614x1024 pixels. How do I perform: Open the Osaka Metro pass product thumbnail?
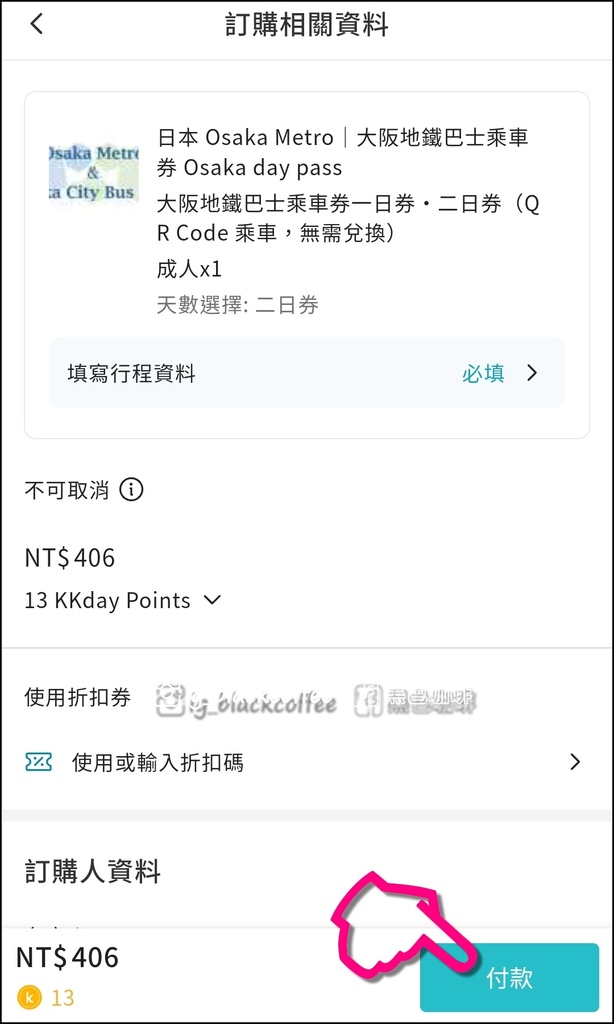[94, 174]
